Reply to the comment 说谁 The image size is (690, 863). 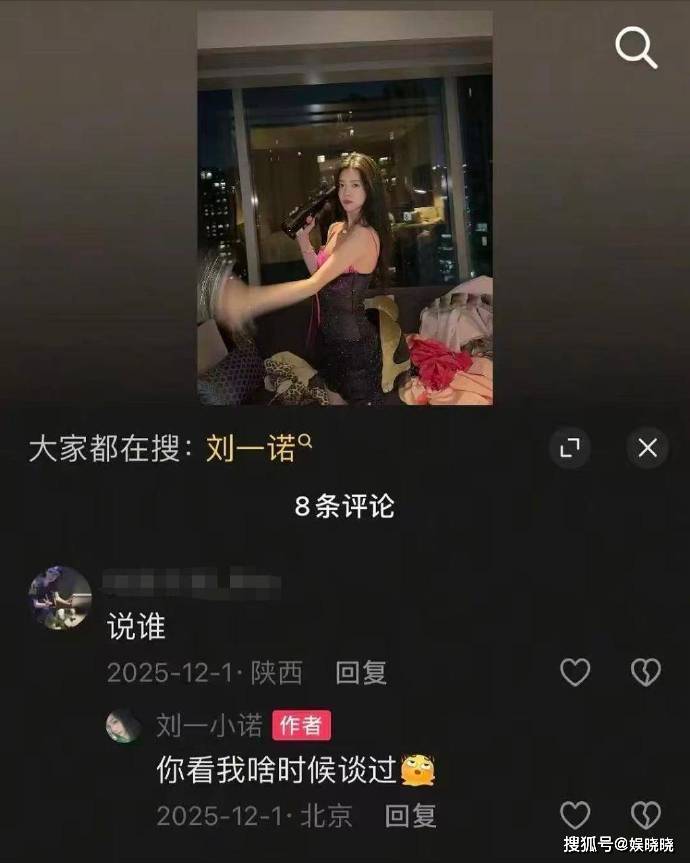(x=361, y=673)
